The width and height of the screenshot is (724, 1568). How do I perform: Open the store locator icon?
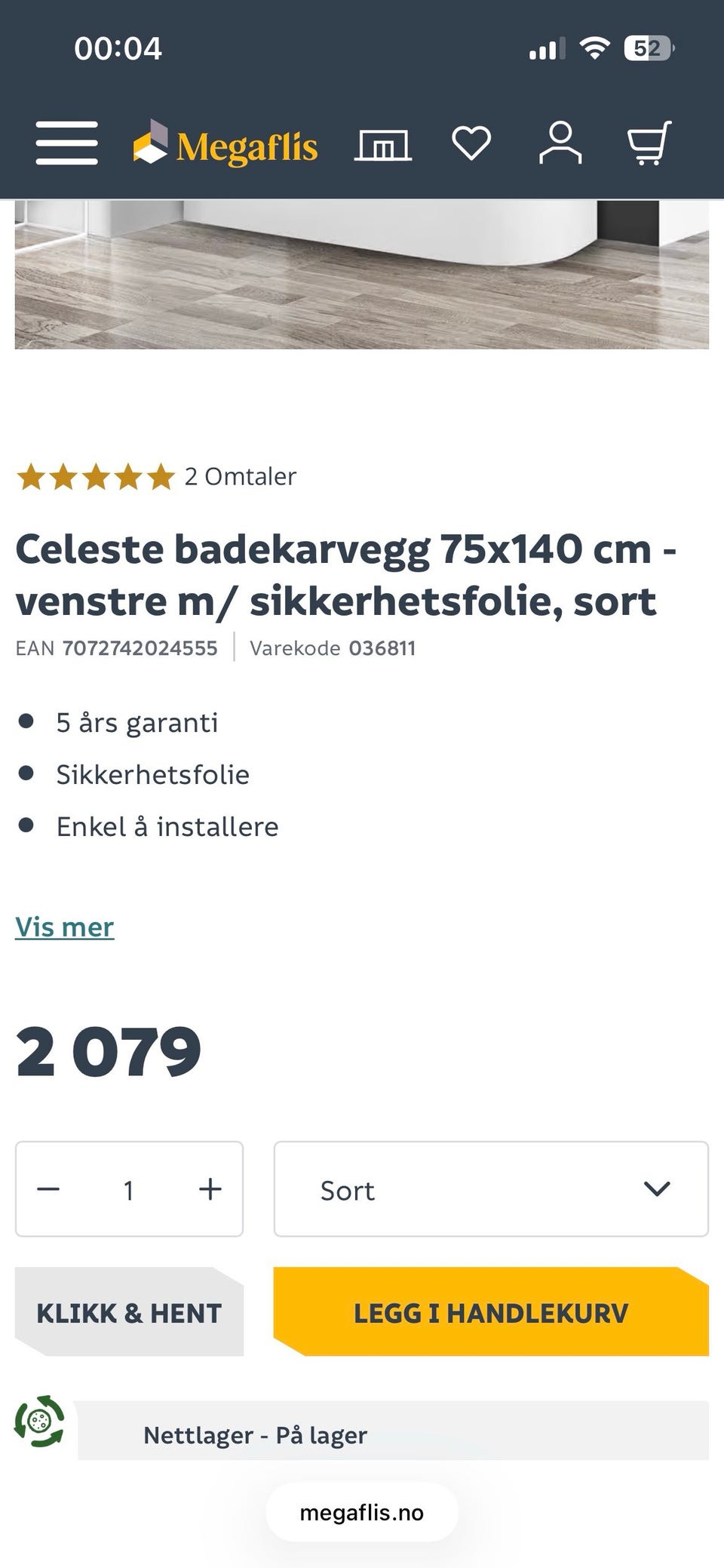(x=383, y=143)
